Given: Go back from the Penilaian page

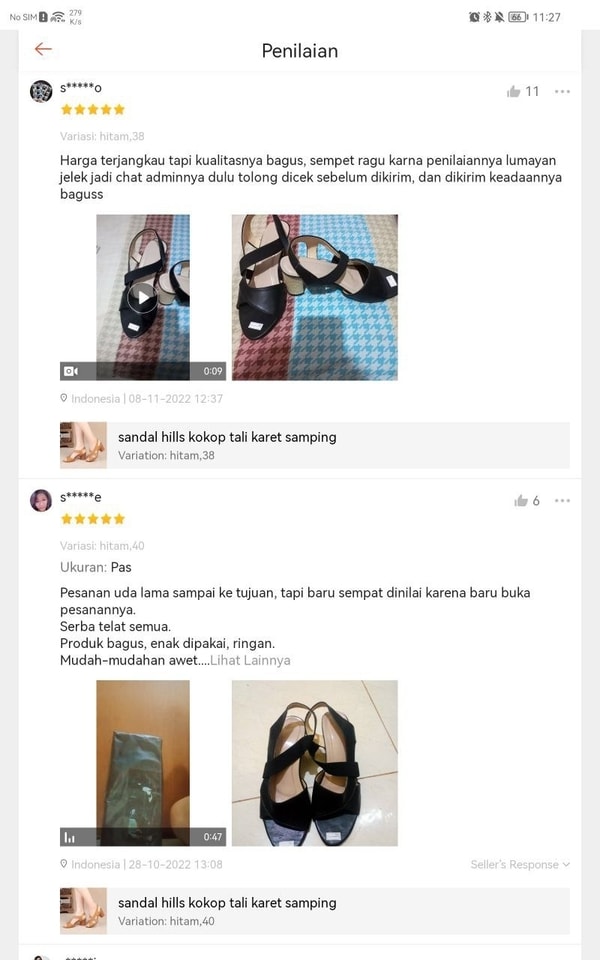Looking at the screenshot, I should pyautogui.click(x=43, y=49).
